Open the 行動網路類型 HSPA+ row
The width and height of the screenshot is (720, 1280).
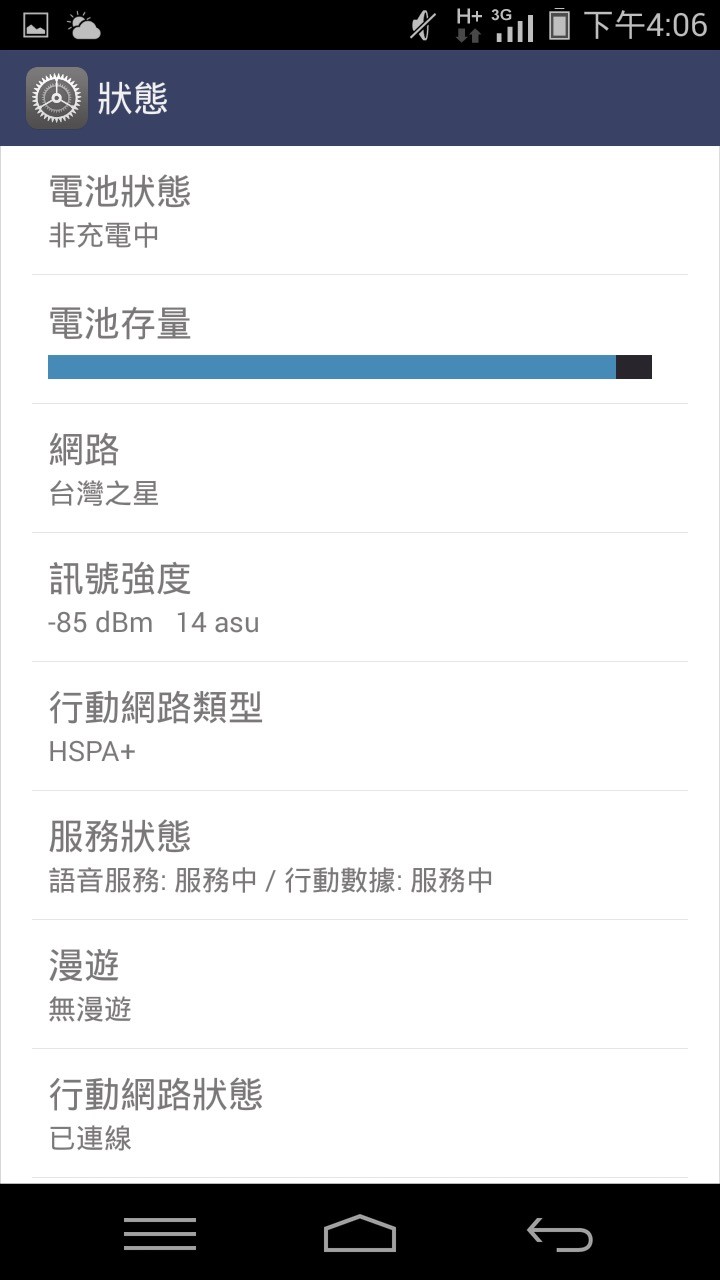[x=360, y=726]
